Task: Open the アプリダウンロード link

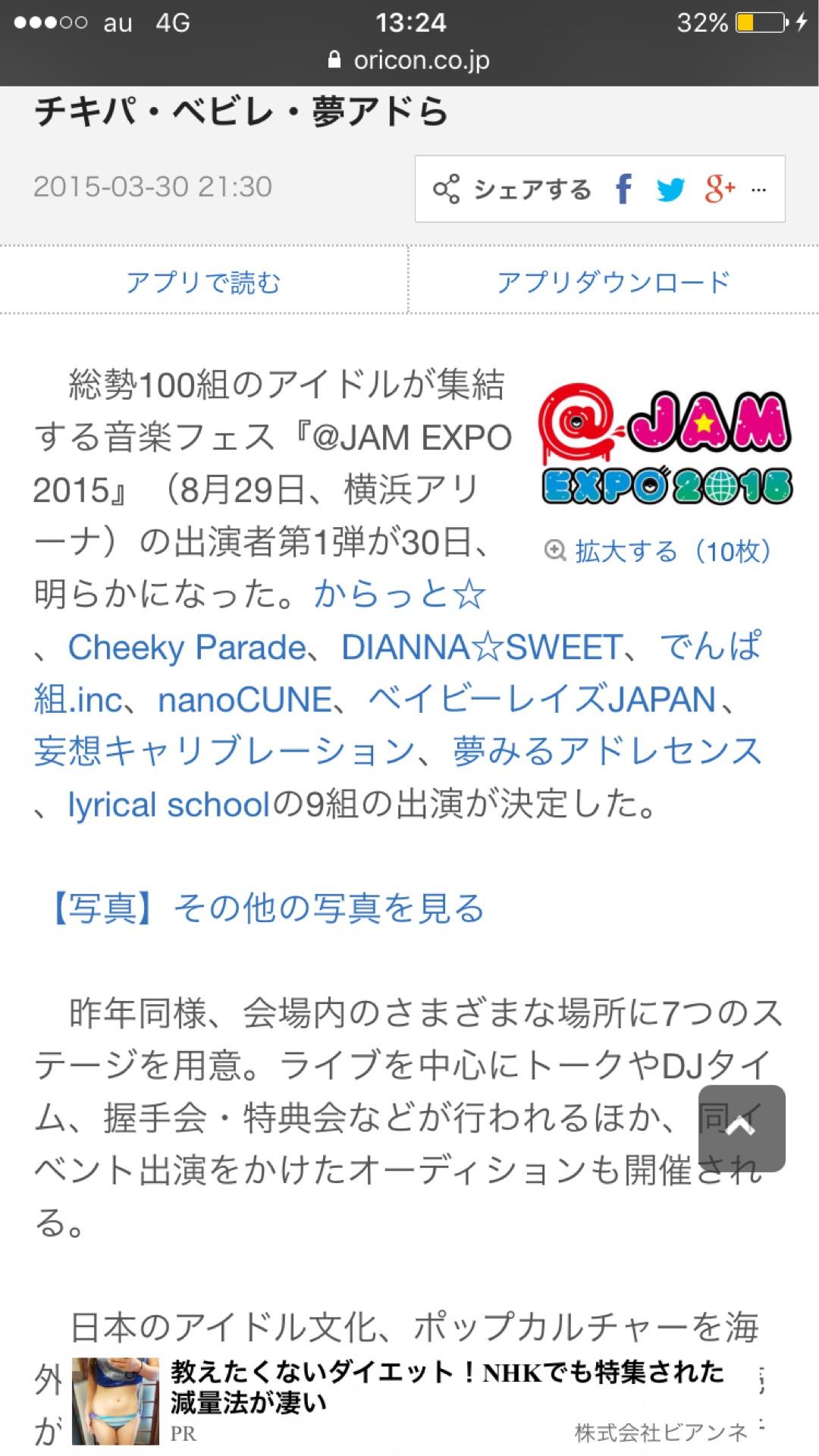Action: pos(613,282)
